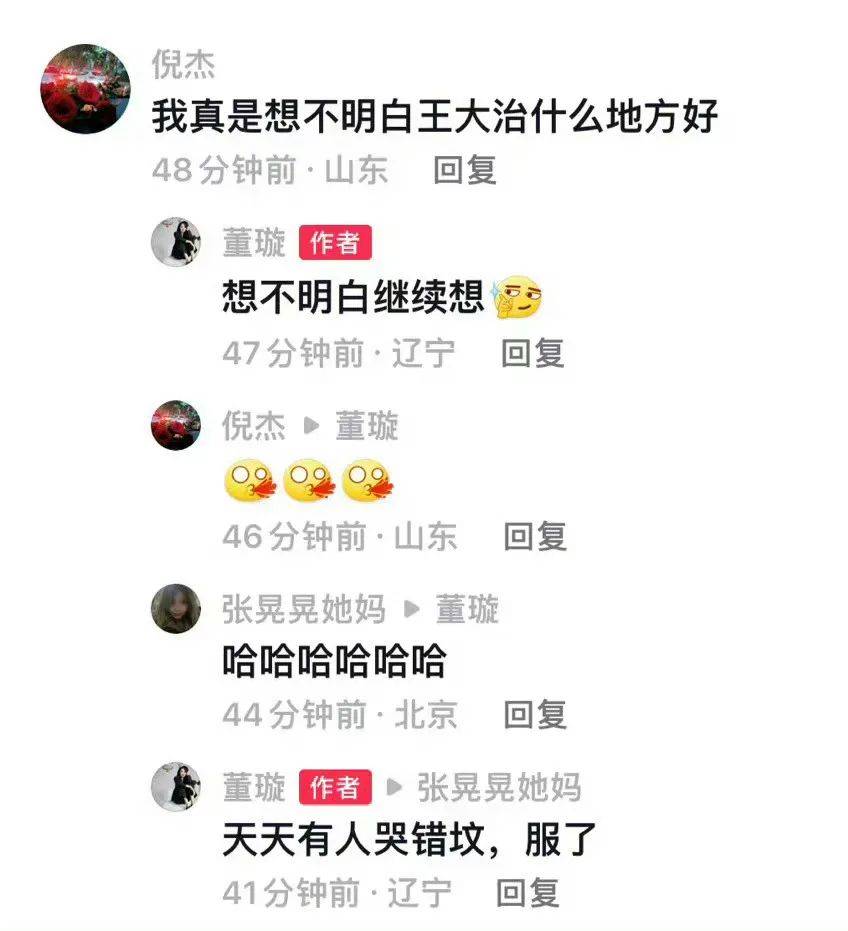Reply to 董璇's 想不明白继续想 comment
The width and height of the screenshot is (848, 931).
click(532, 353)
